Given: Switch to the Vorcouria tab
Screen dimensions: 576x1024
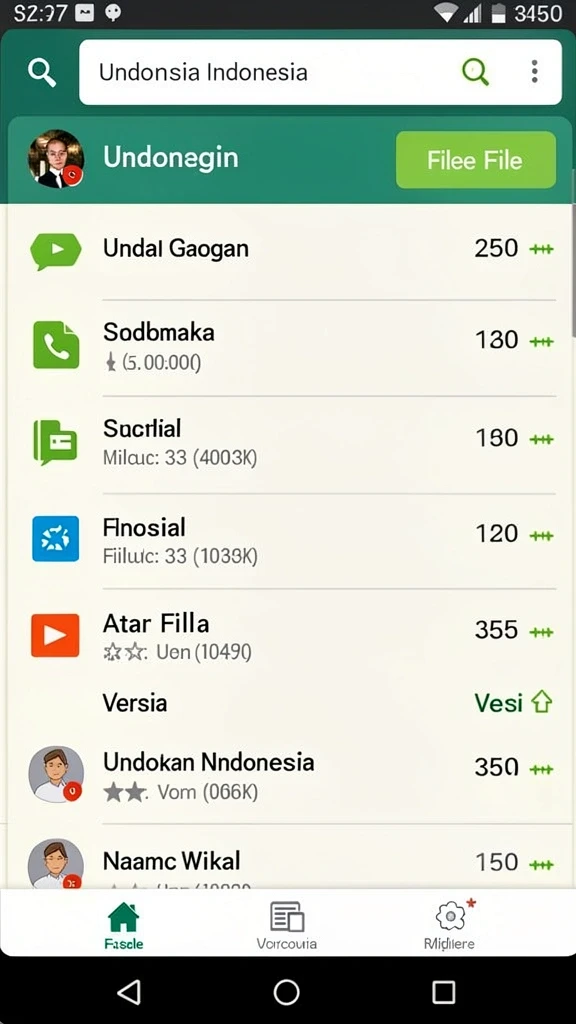Looking at the screenshot, I should click(287, 925).
